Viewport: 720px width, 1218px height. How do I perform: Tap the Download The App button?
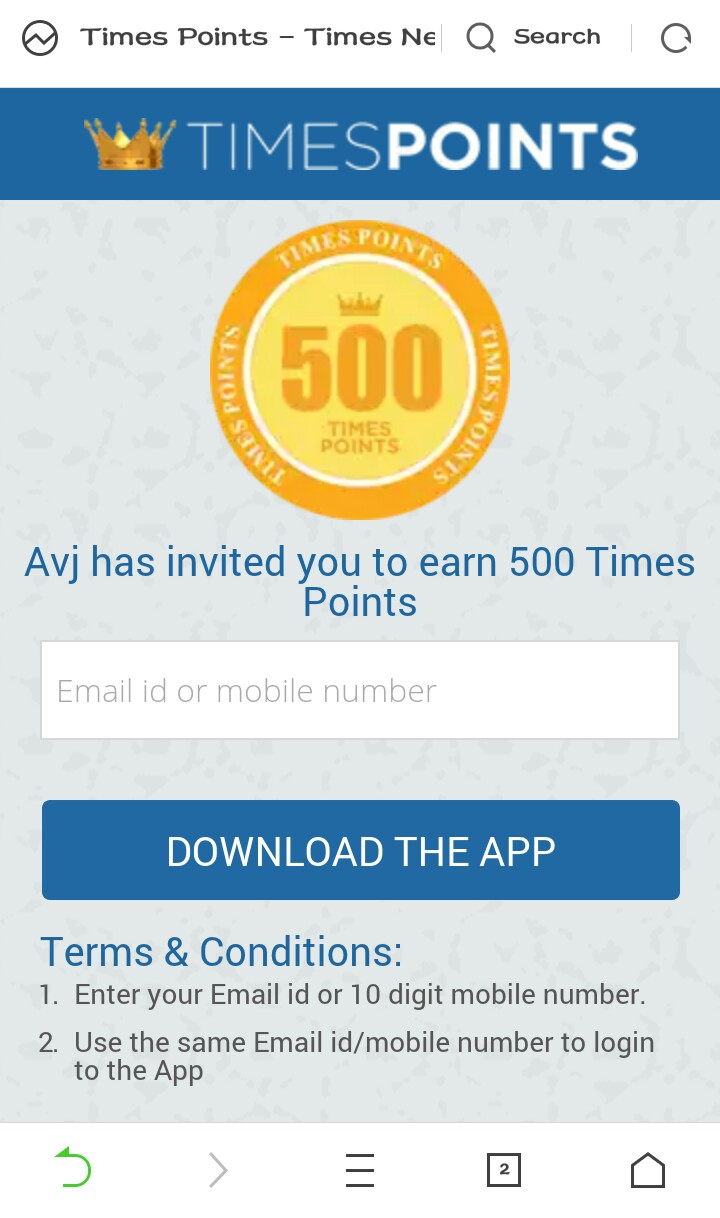coord(360,850)
